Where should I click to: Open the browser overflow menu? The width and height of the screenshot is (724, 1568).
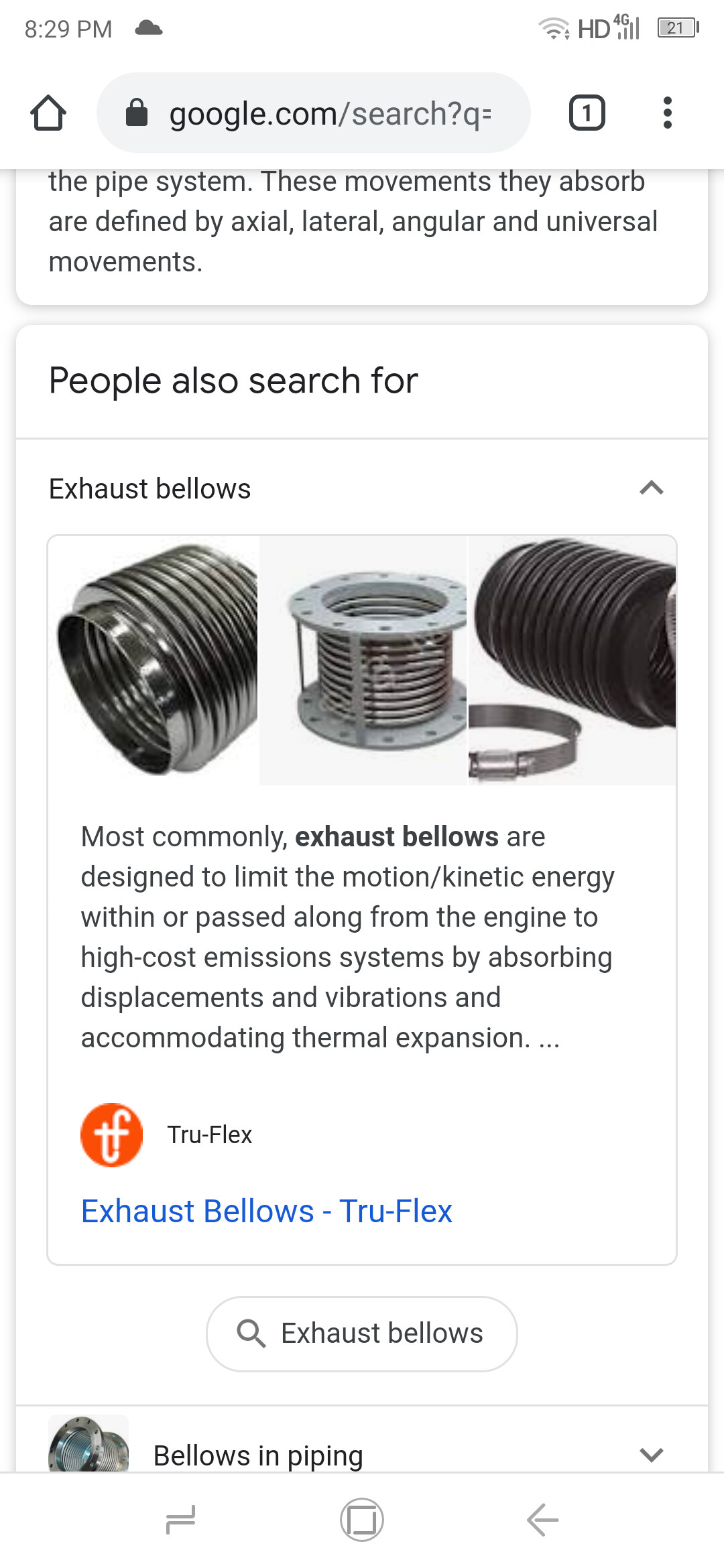pyautogui.click(x=666, y=113)
